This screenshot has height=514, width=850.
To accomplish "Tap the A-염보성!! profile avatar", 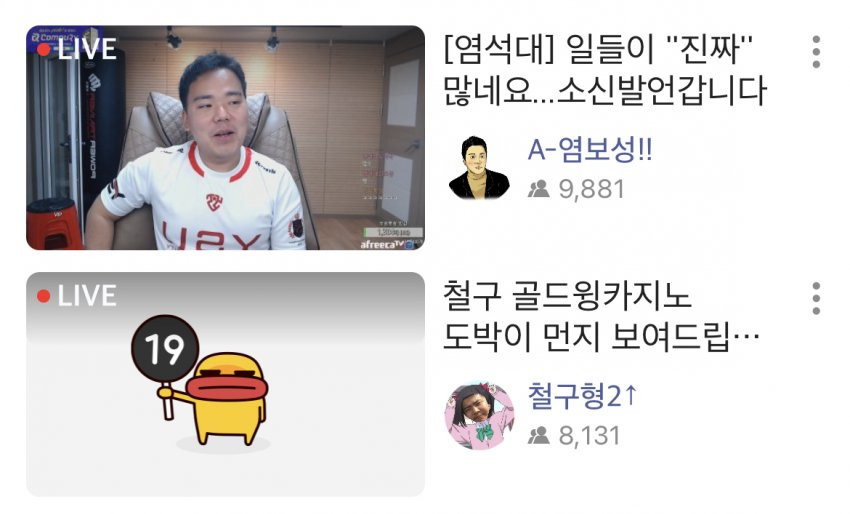I will click(478, 168).
